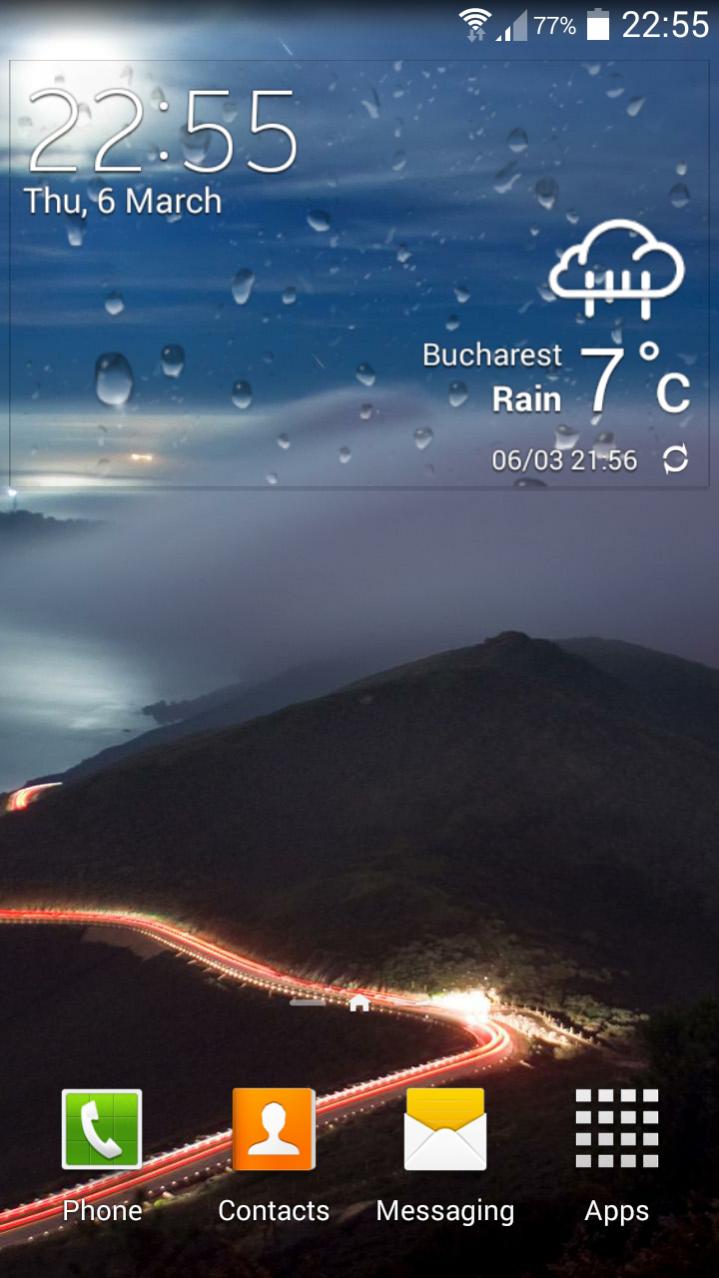
Task: Select the home page indicator
Action: (x=359, y=1002)
